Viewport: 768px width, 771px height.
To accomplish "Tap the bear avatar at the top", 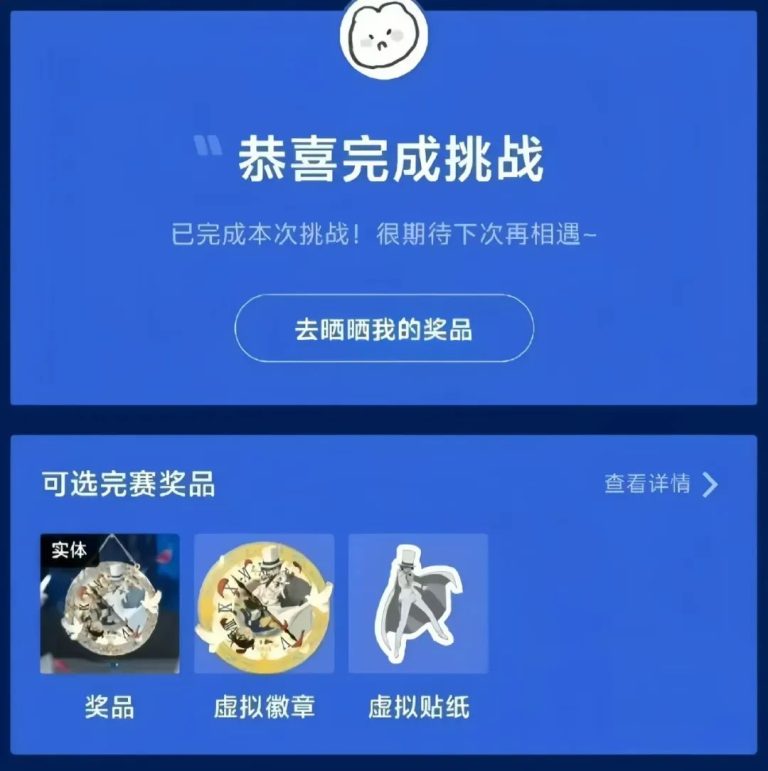I will pos(384,37).
